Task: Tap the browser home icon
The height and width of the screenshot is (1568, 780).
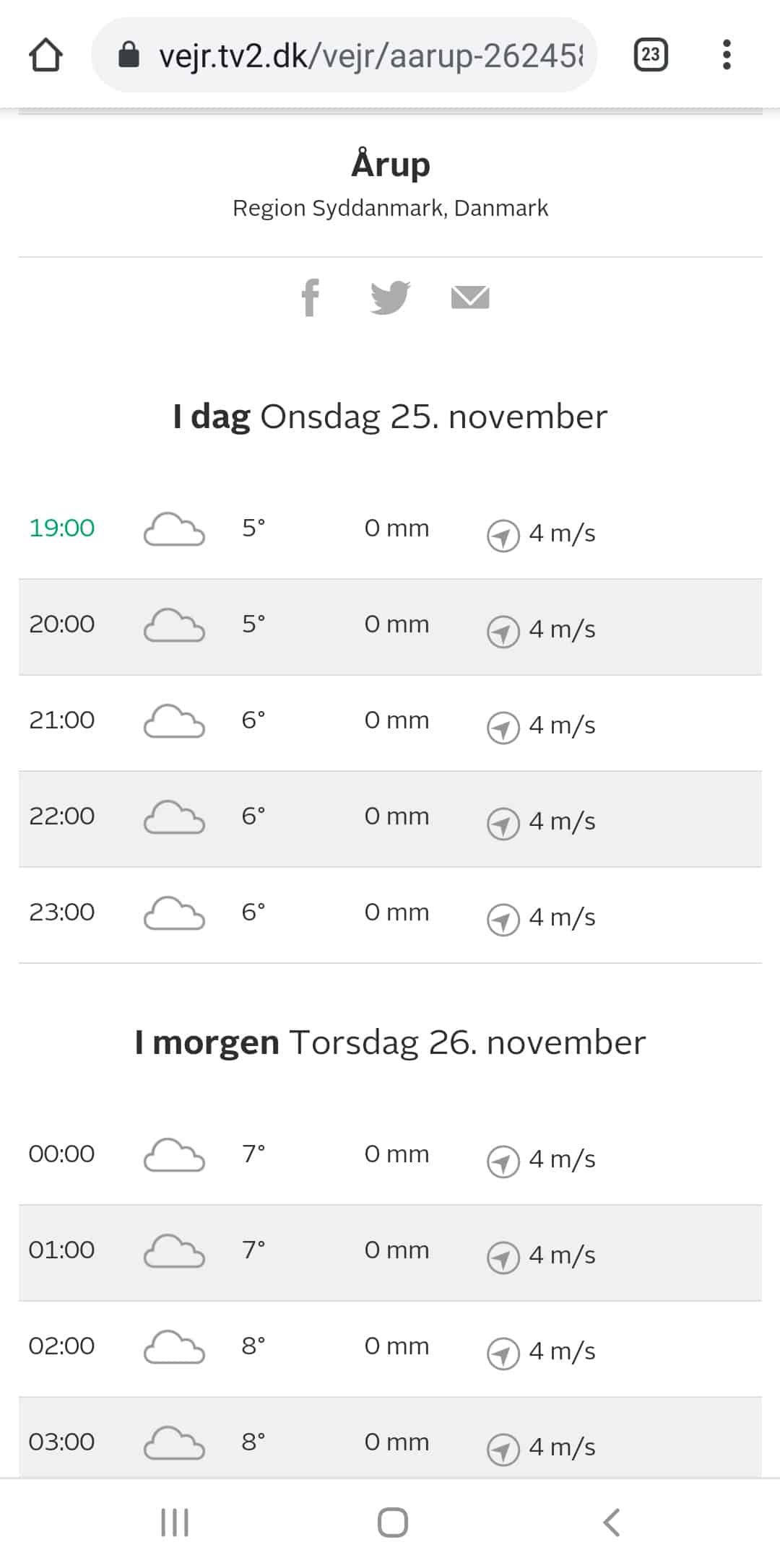Action: pyautogui.click(x=45, y=55)
